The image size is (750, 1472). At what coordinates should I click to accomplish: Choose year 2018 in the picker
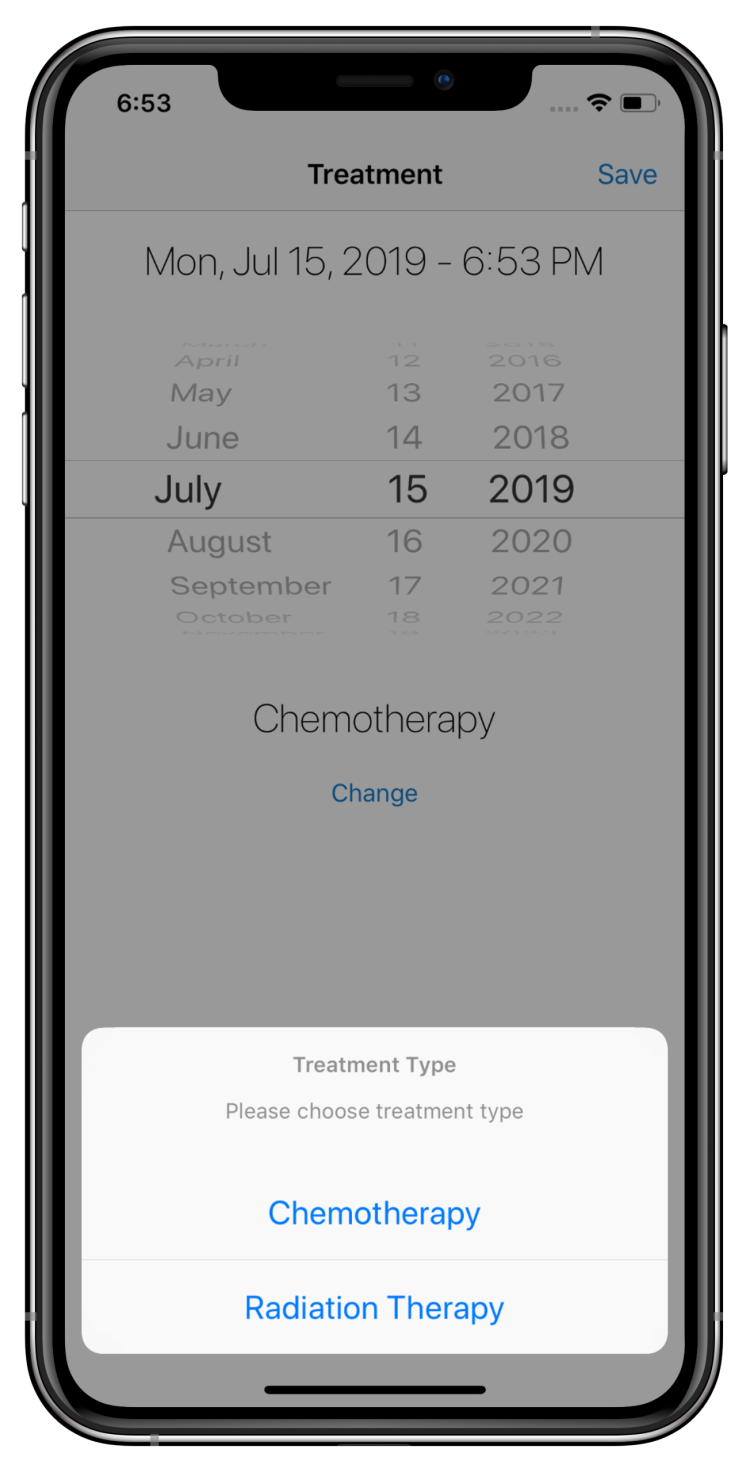point(531,438)
